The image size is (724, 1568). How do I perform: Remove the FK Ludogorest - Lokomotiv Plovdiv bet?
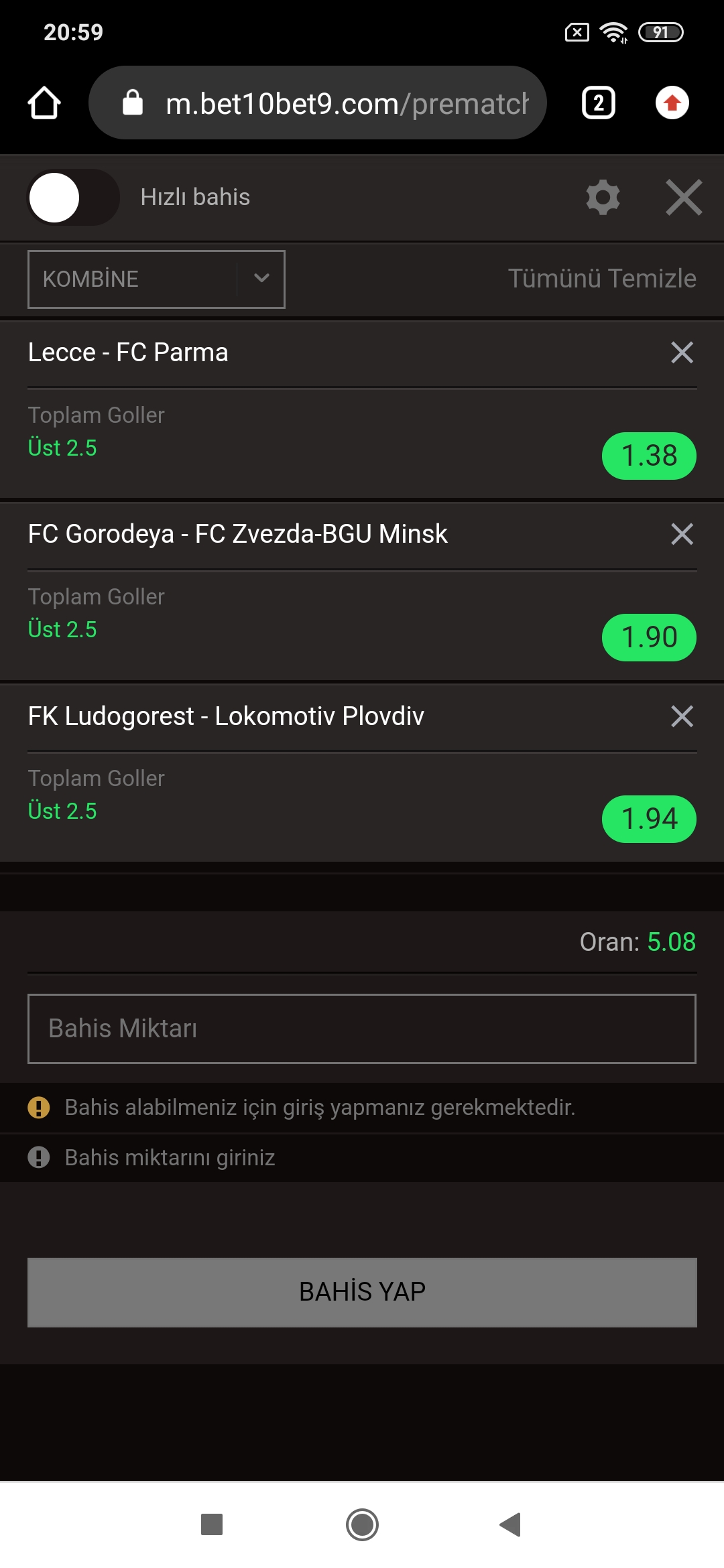click(x=682, y=716)
